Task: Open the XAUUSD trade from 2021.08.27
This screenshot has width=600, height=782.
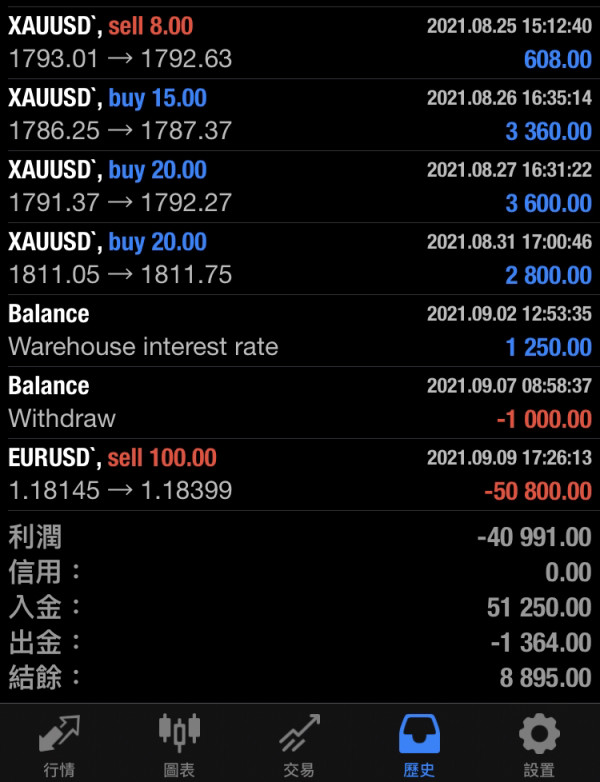Action: (x=300, y=187)
